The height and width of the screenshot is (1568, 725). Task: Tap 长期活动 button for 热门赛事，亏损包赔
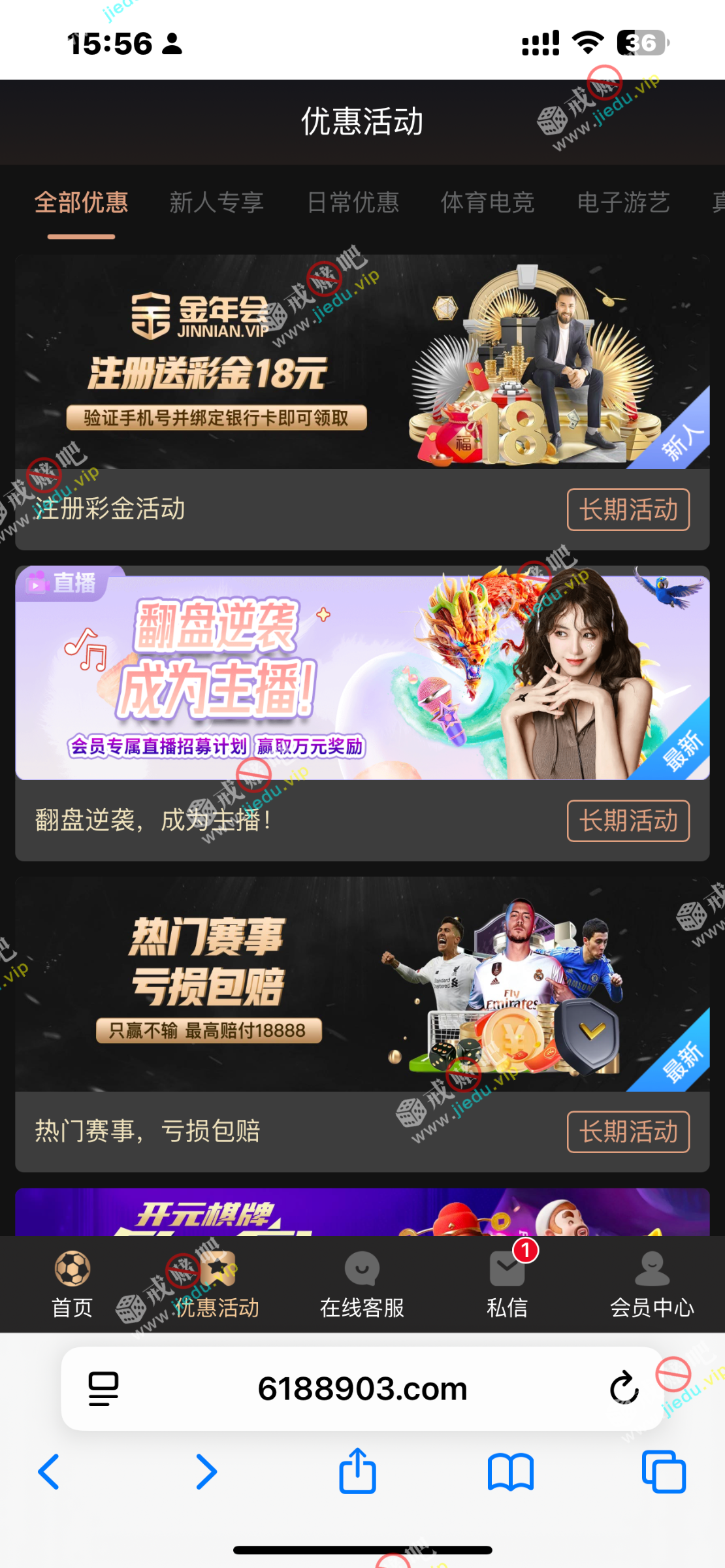coord(628,1132)
